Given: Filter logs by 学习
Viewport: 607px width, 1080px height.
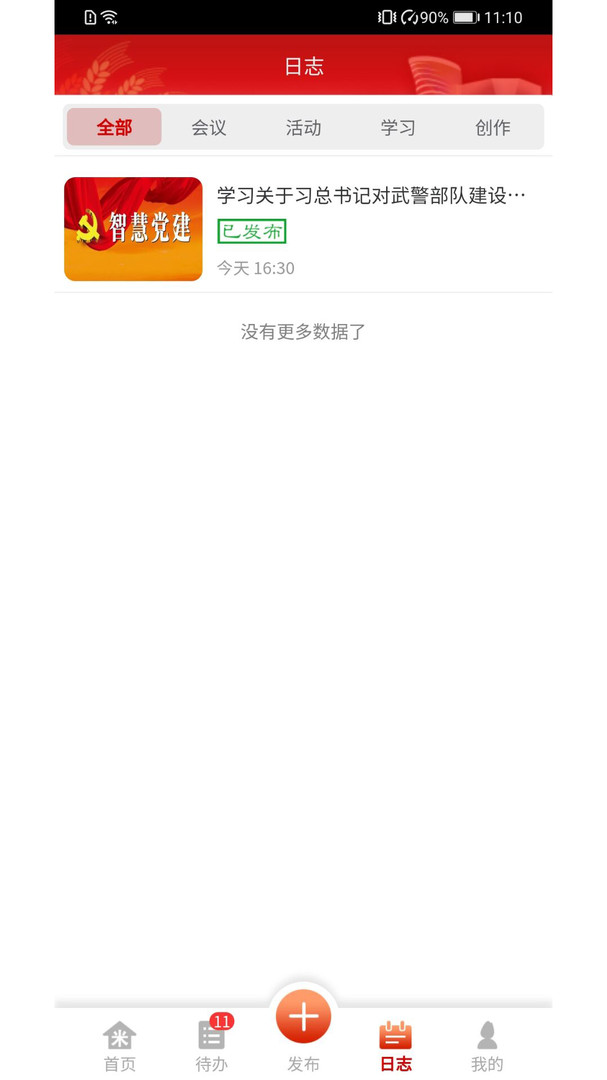Looking at the screenshot, I should [x=398, y=127].
